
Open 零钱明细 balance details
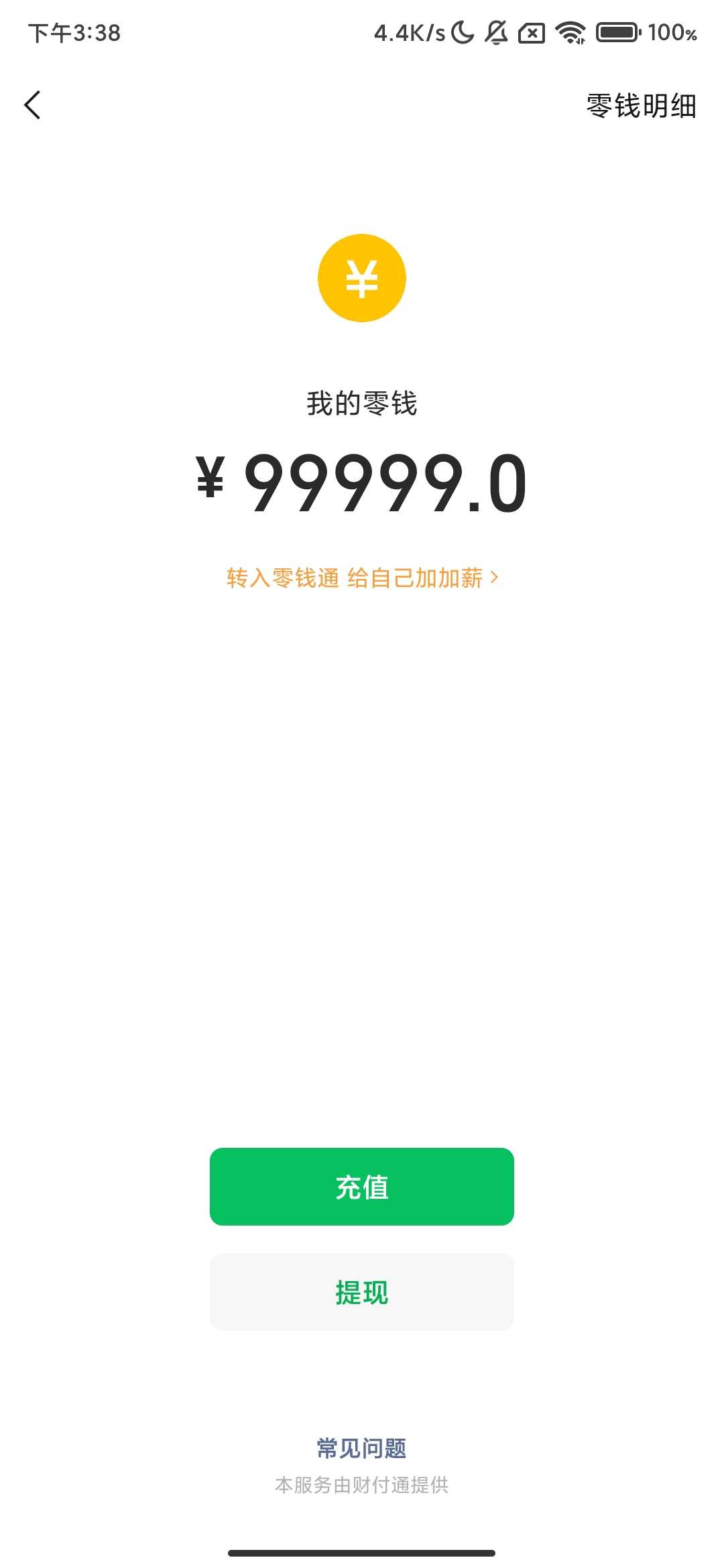(x=641, y=106)
